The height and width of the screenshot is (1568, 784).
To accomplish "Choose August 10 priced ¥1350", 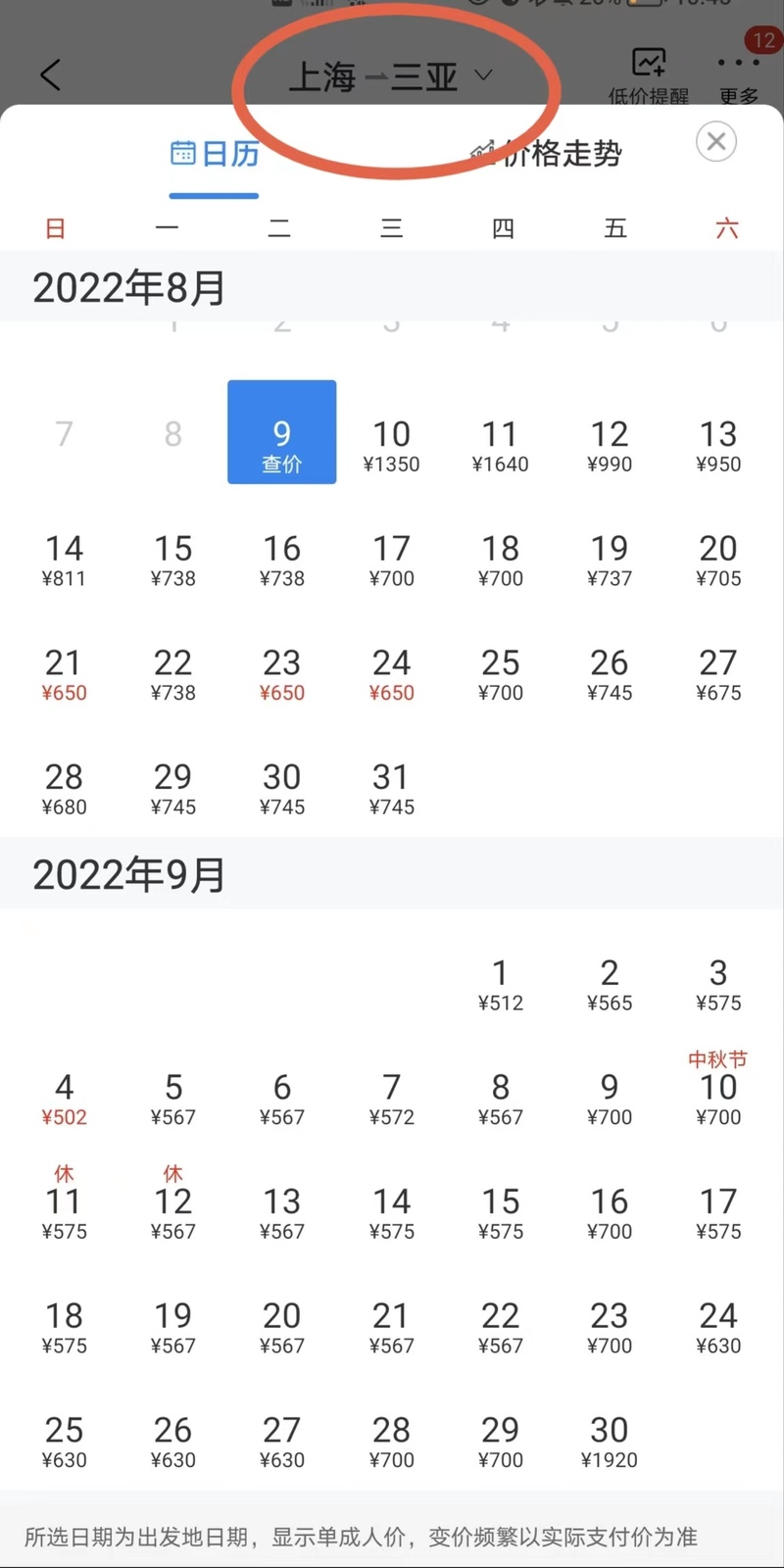I will click(x=391, y=446).
